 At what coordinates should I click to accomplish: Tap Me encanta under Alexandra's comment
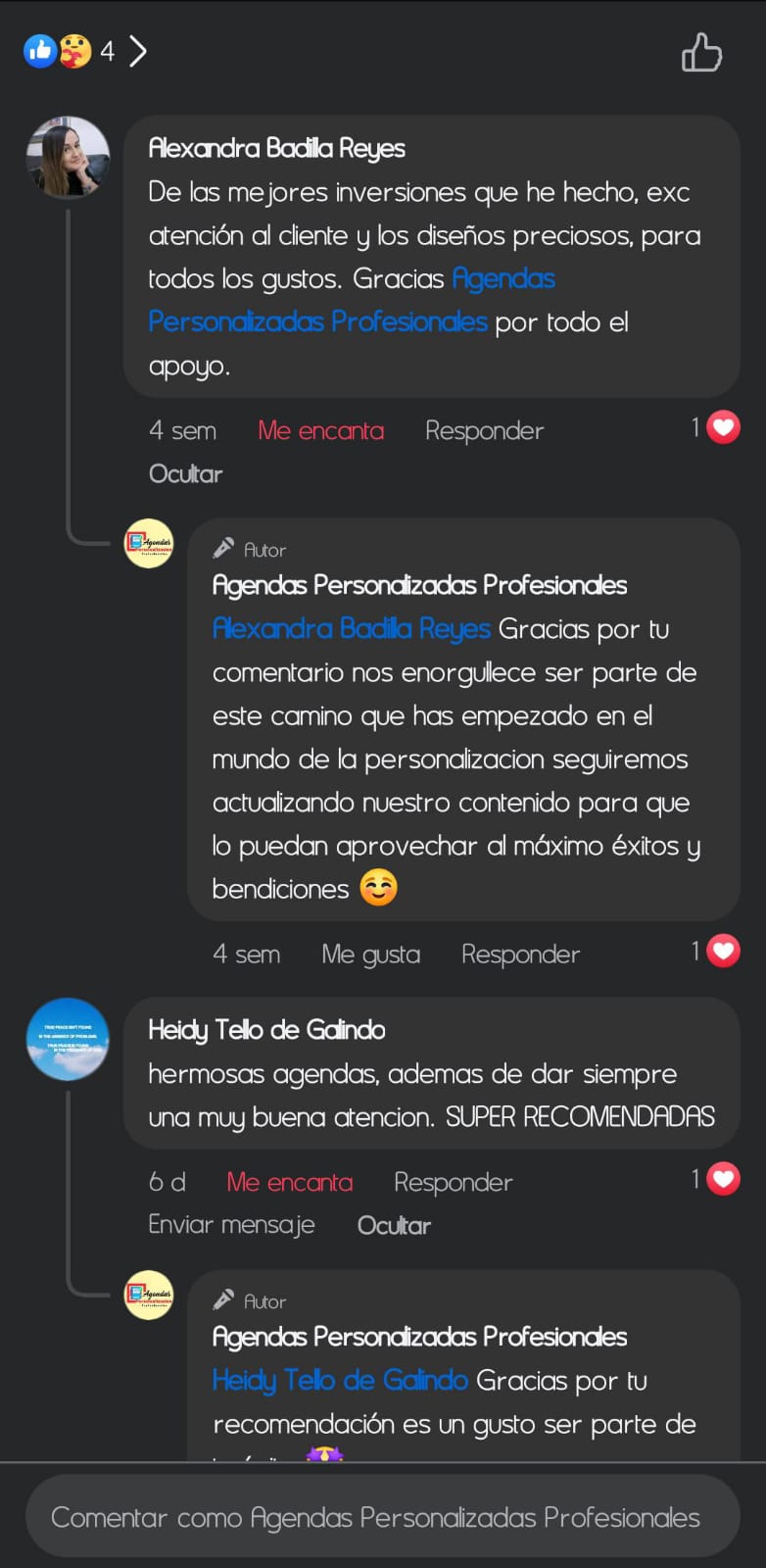coord(320,431)
